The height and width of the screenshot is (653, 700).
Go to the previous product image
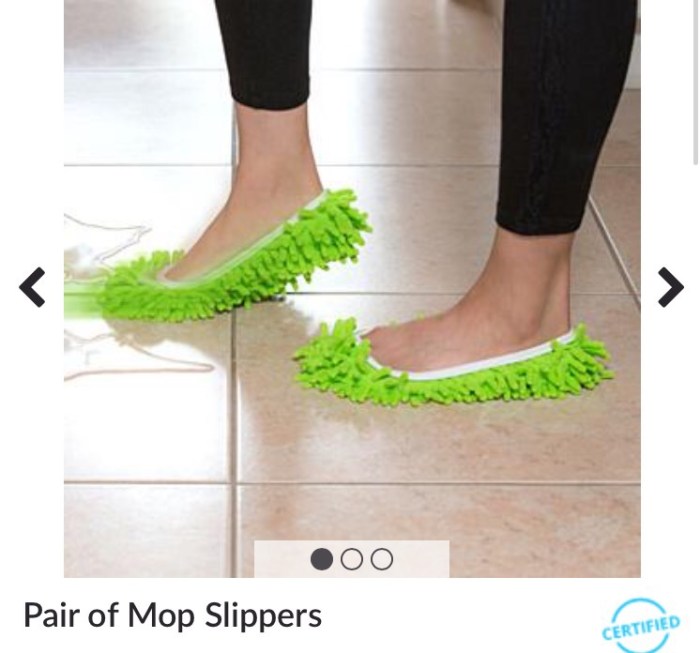(x=32, y=287)
